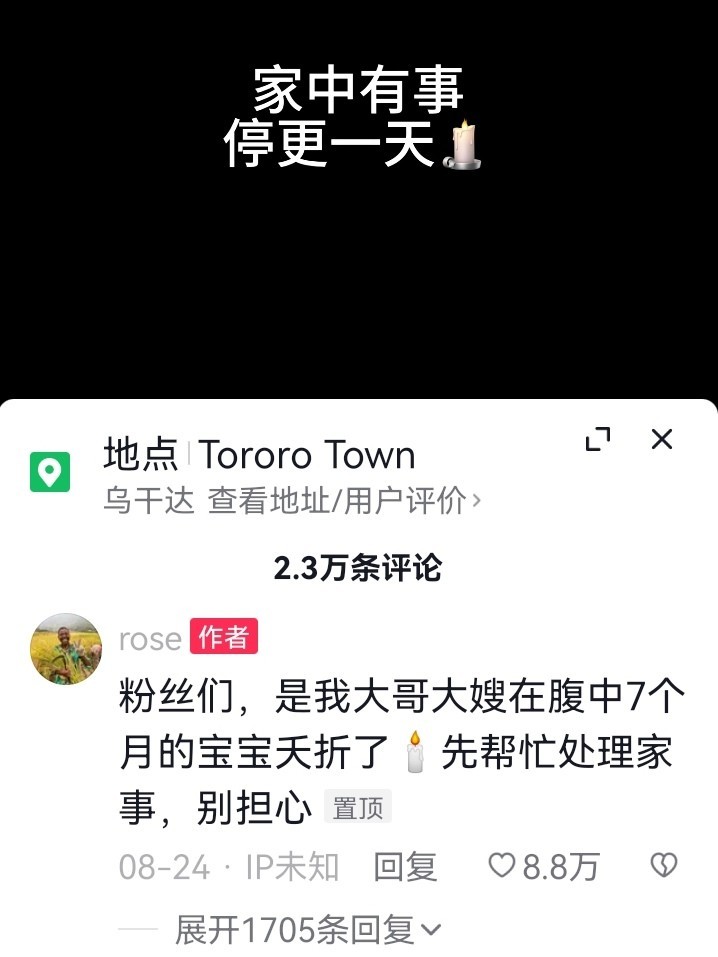
Task: Reply to rose's pinned comment
Action: click(405, 867)
